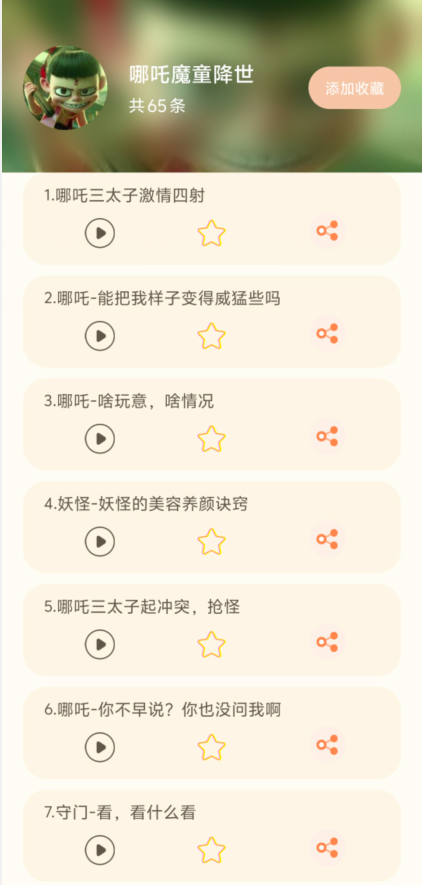422x885 pixels.
Task: Play 4.妖怪-妖怪的美容养颜诀窍
Action: pos(100,541)
